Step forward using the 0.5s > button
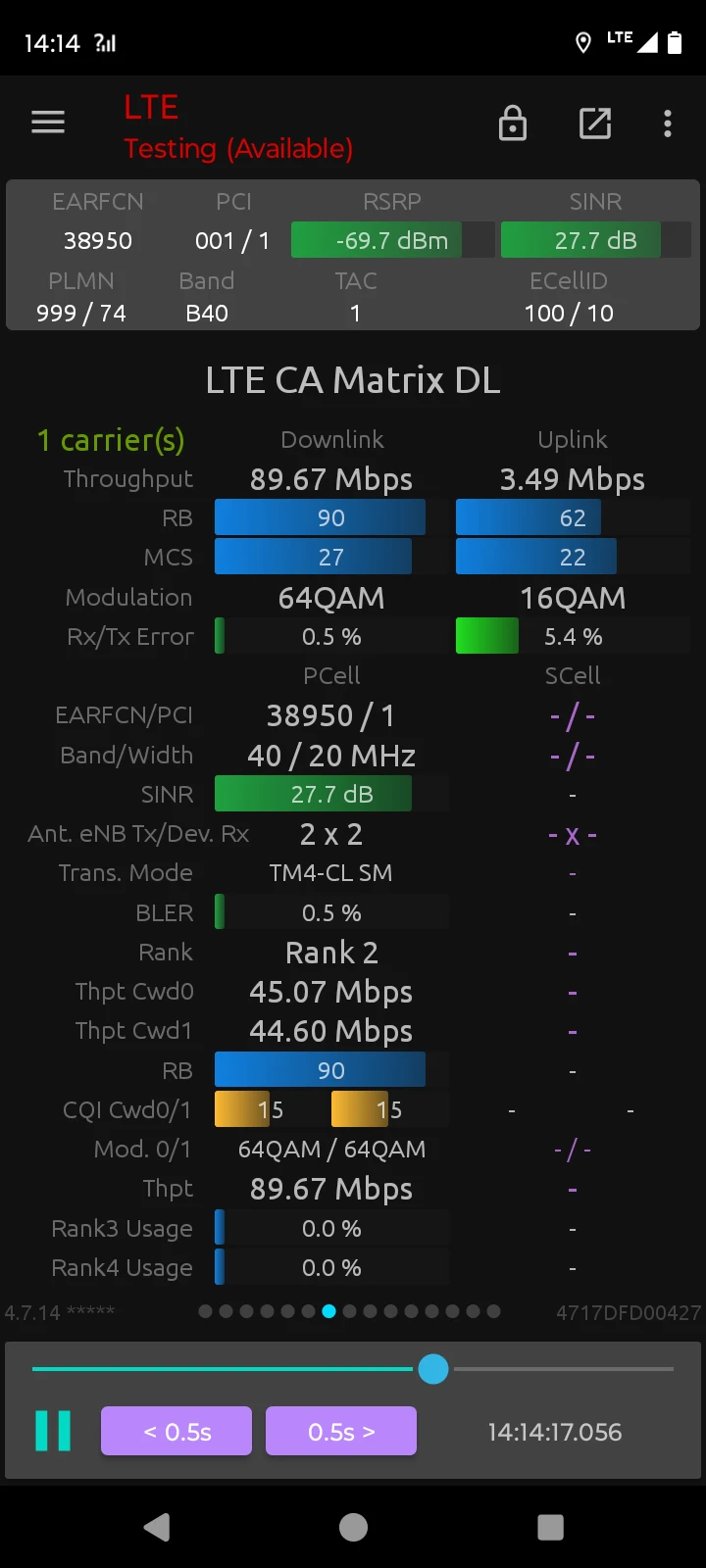706x1568 pixels. coord(341,1430)
